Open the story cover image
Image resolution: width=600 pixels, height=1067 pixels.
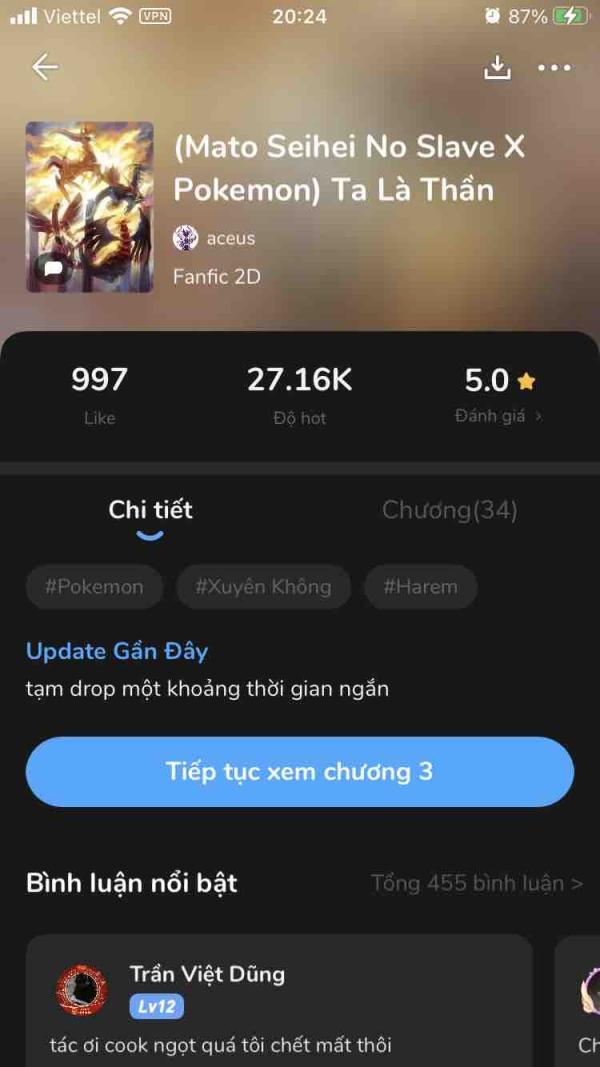tap(90, 207)
